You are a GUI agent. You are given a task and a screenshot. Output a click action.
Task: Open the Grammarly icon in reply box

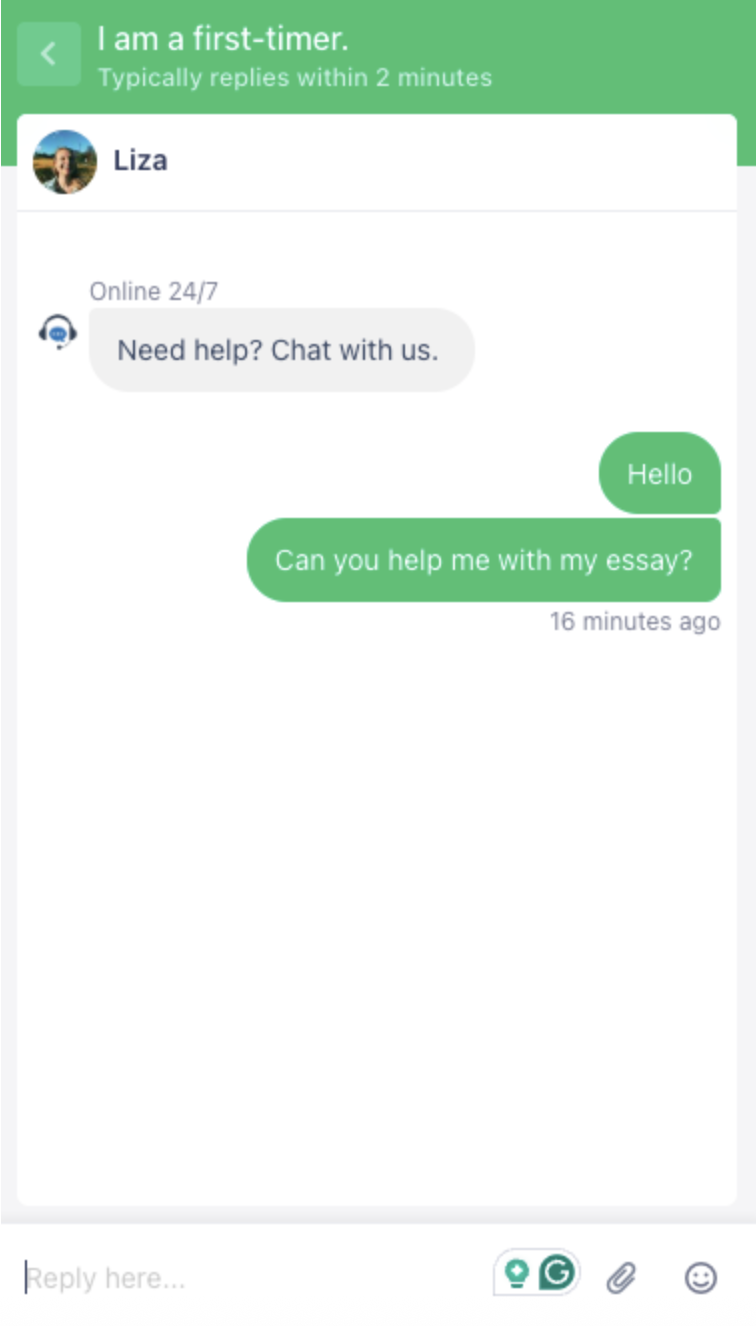pyautogui.click(x=557, y=1273)
